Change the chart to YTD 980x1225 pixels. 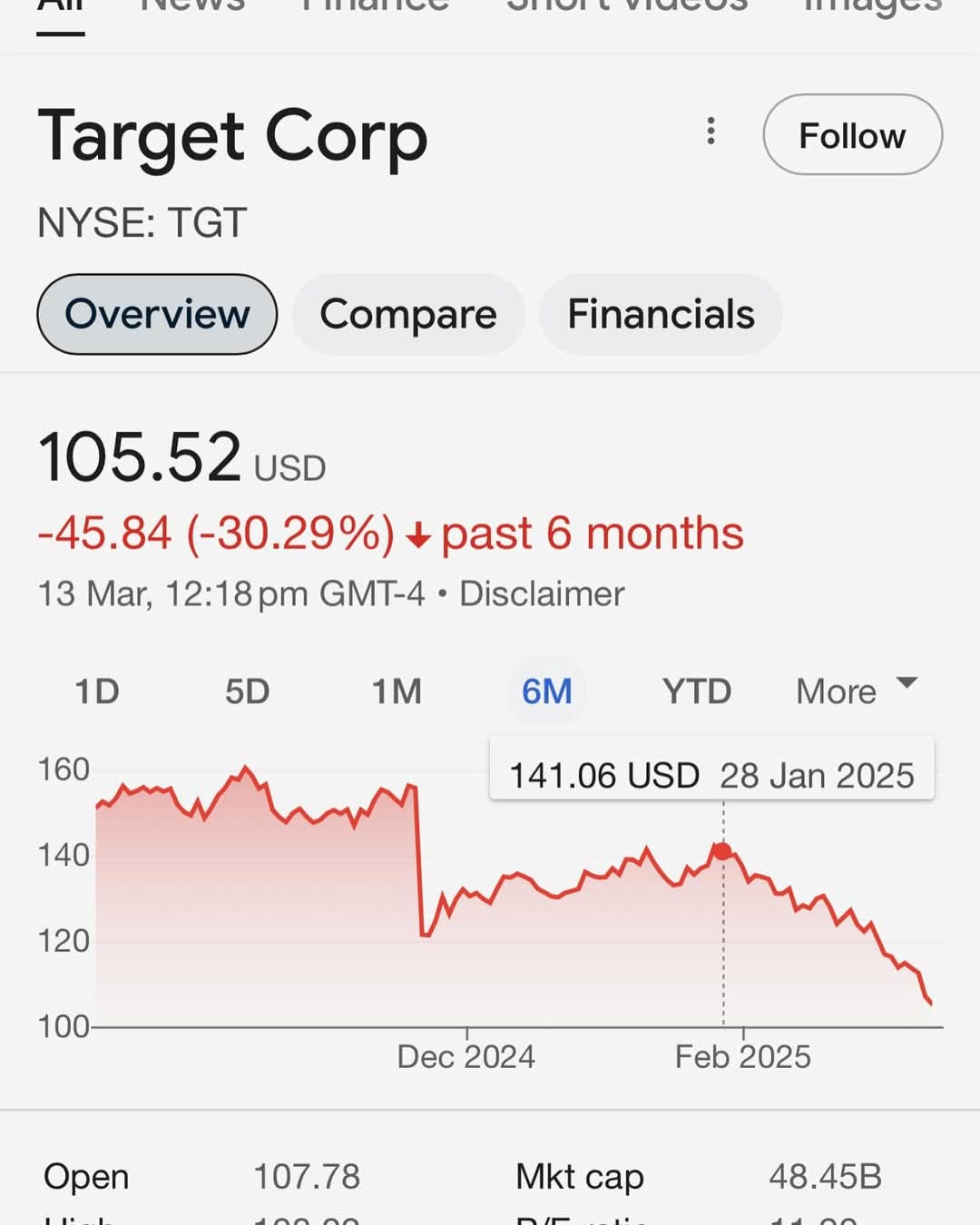696,691
